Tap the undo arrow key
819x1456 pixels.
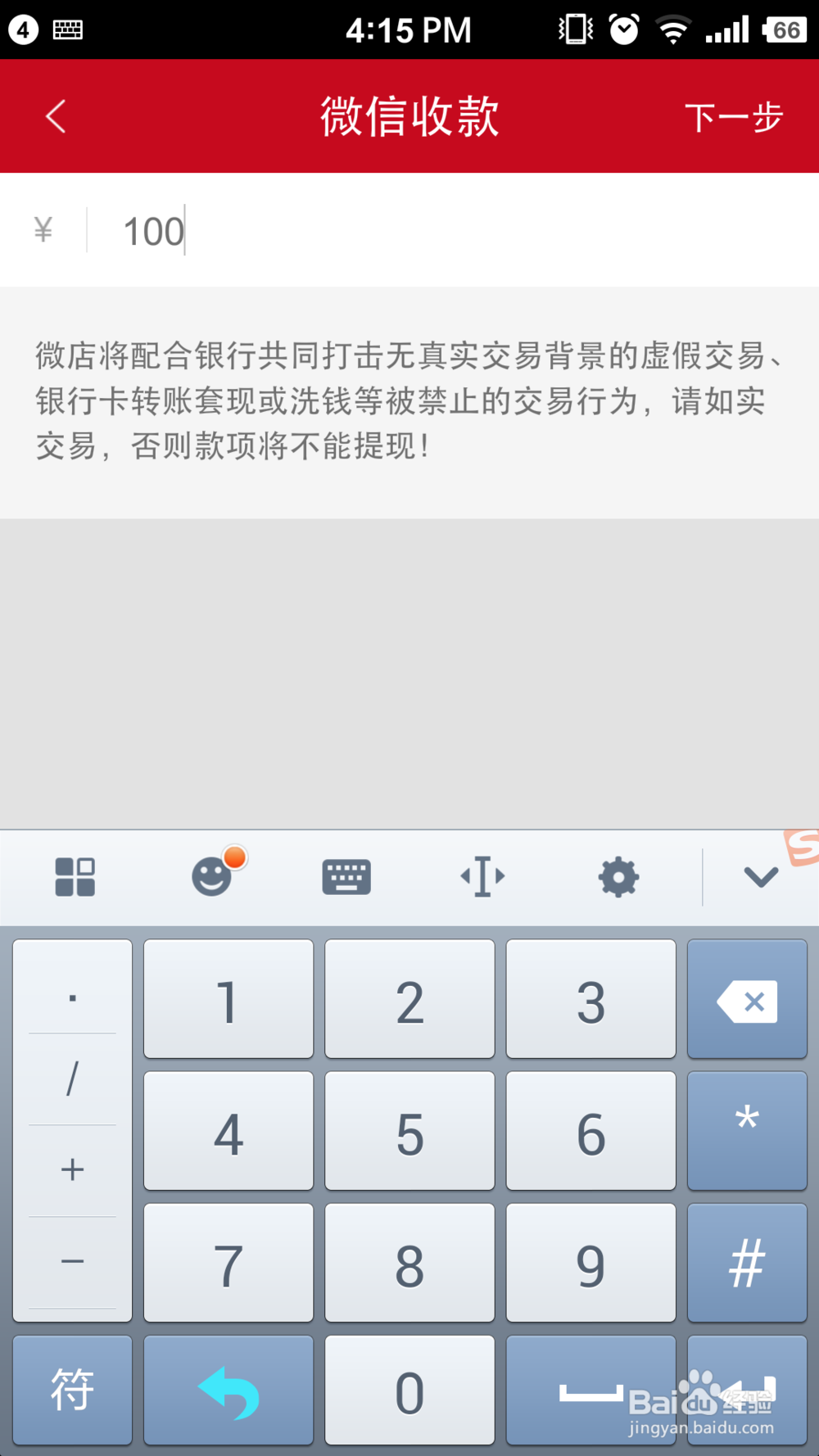click(228, 1390)
